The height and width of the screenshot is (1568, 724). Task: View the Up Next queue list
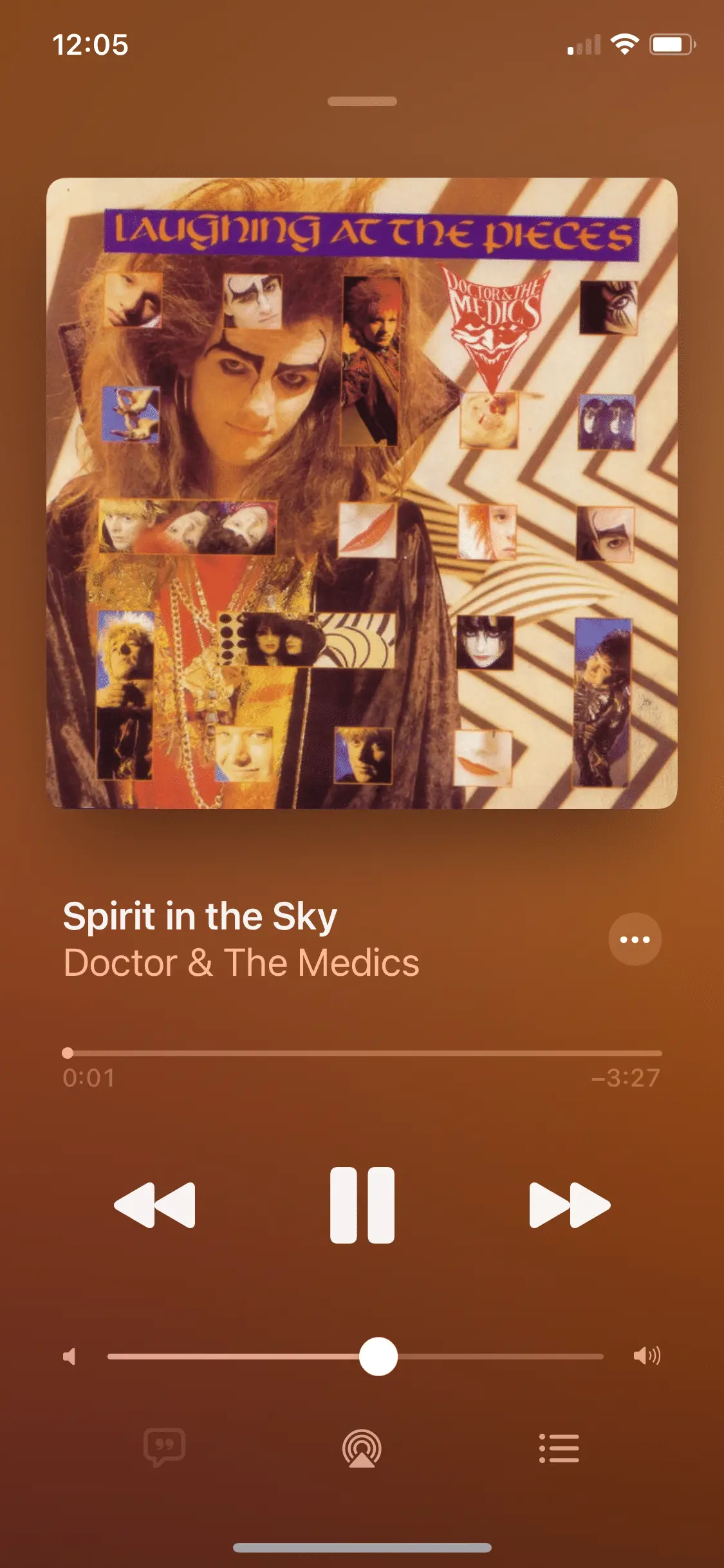pos(559,1448)
